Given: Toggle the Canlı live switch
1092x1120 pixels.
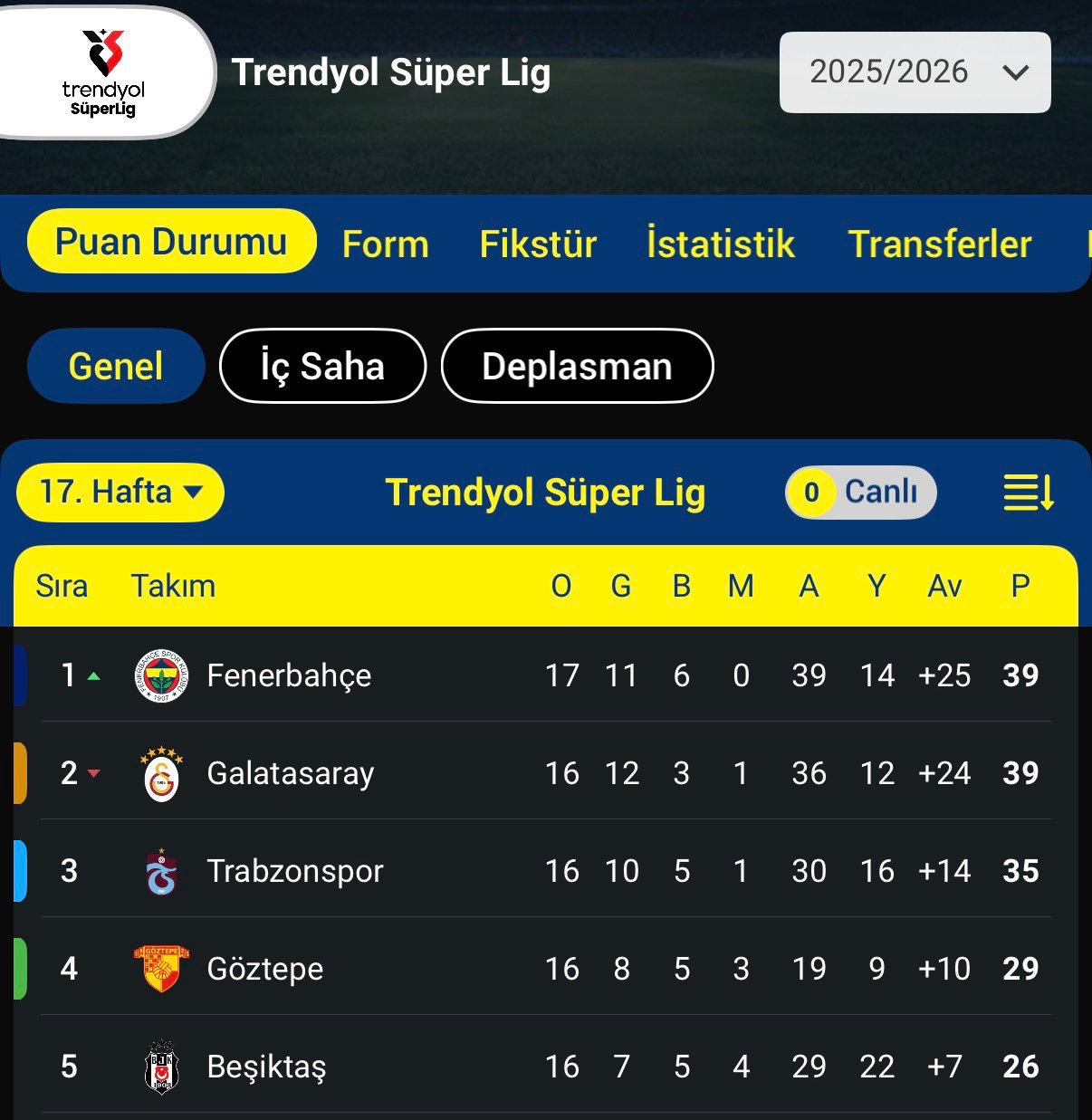Looking at the screenshot, I should pyautogui.click(x=860, y=492).
